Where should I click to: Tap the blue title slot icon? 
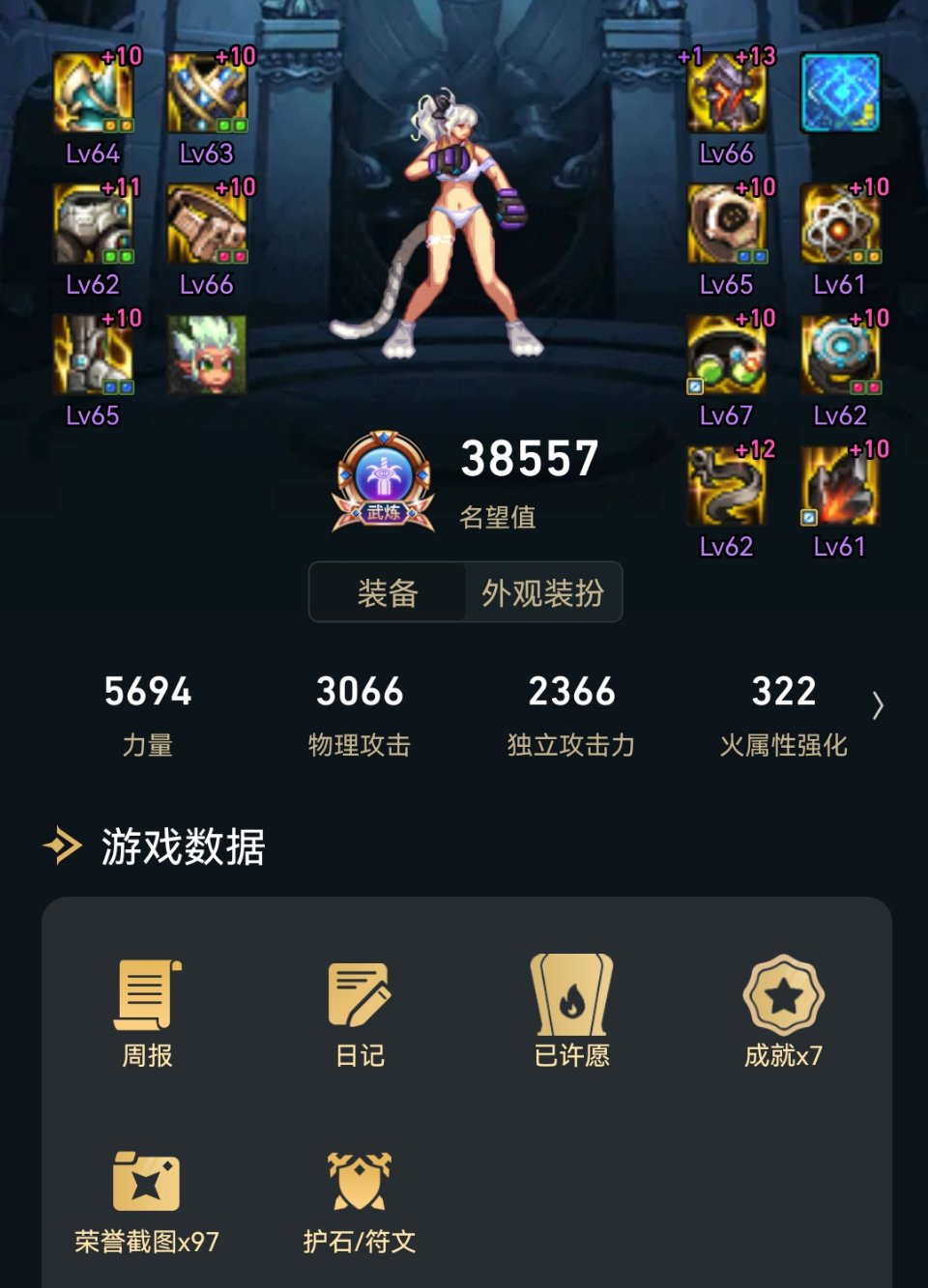[x=840, y=94]
